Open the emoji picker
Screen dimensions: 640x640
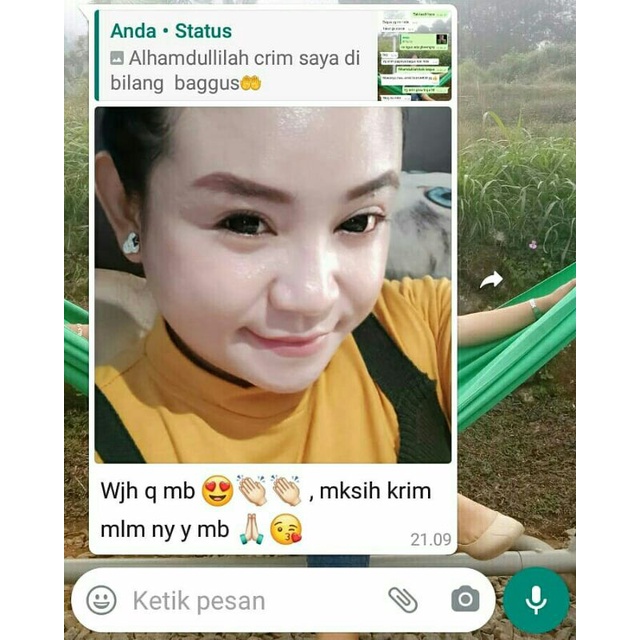101,600
